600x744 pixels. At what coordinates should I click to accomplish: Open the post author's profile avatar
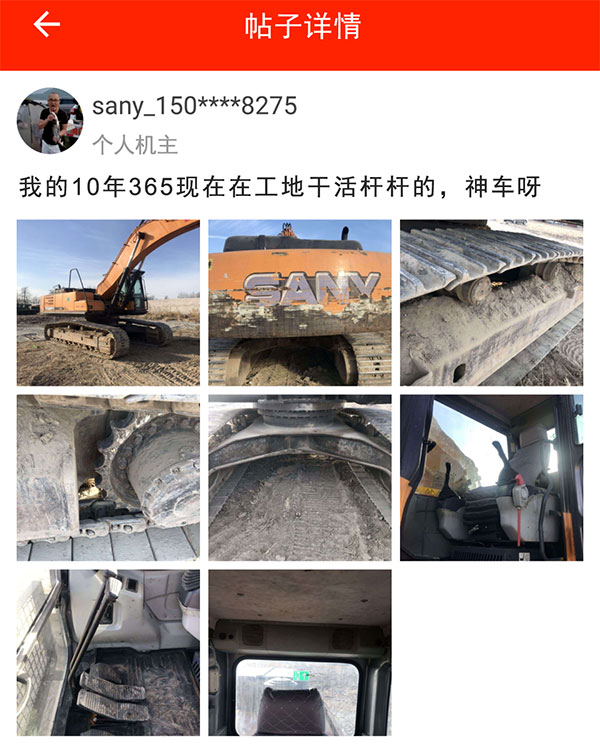point(50,121)
